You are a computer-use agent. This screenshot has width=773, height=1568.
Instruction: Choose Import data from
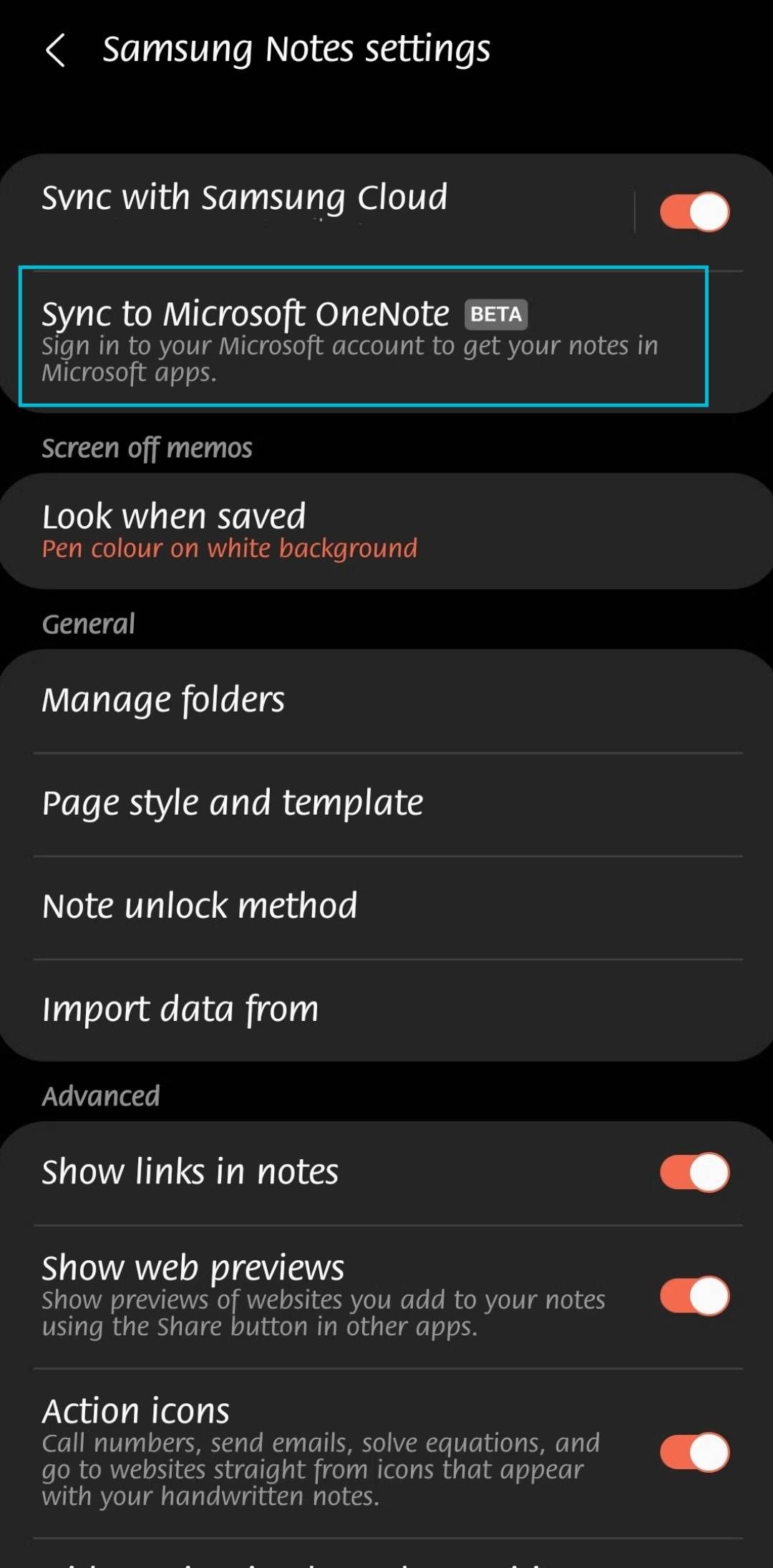click(x=386, y=1010)
